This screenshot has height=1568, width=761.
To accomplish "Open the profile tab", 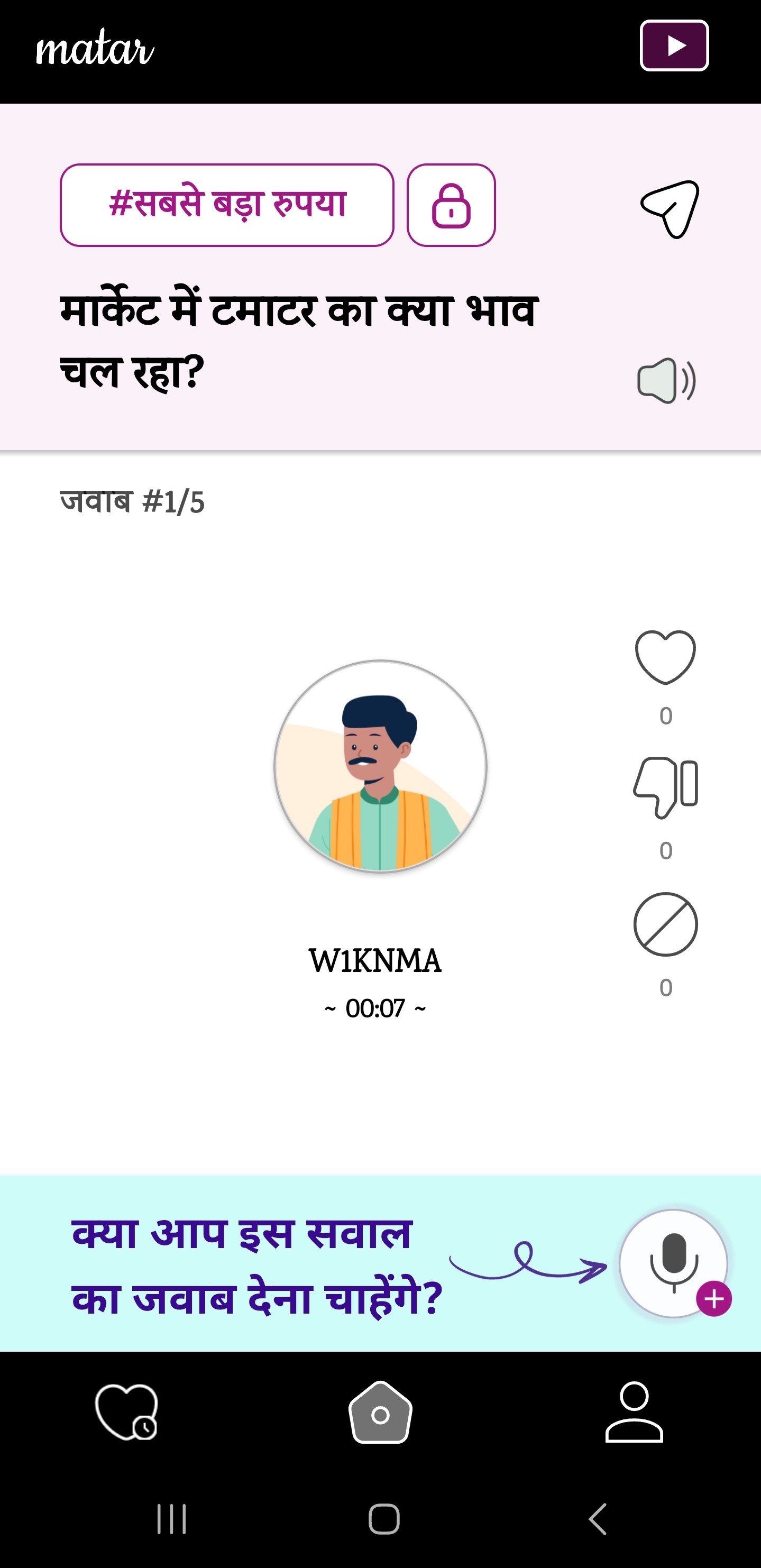I will (634, 1412).
